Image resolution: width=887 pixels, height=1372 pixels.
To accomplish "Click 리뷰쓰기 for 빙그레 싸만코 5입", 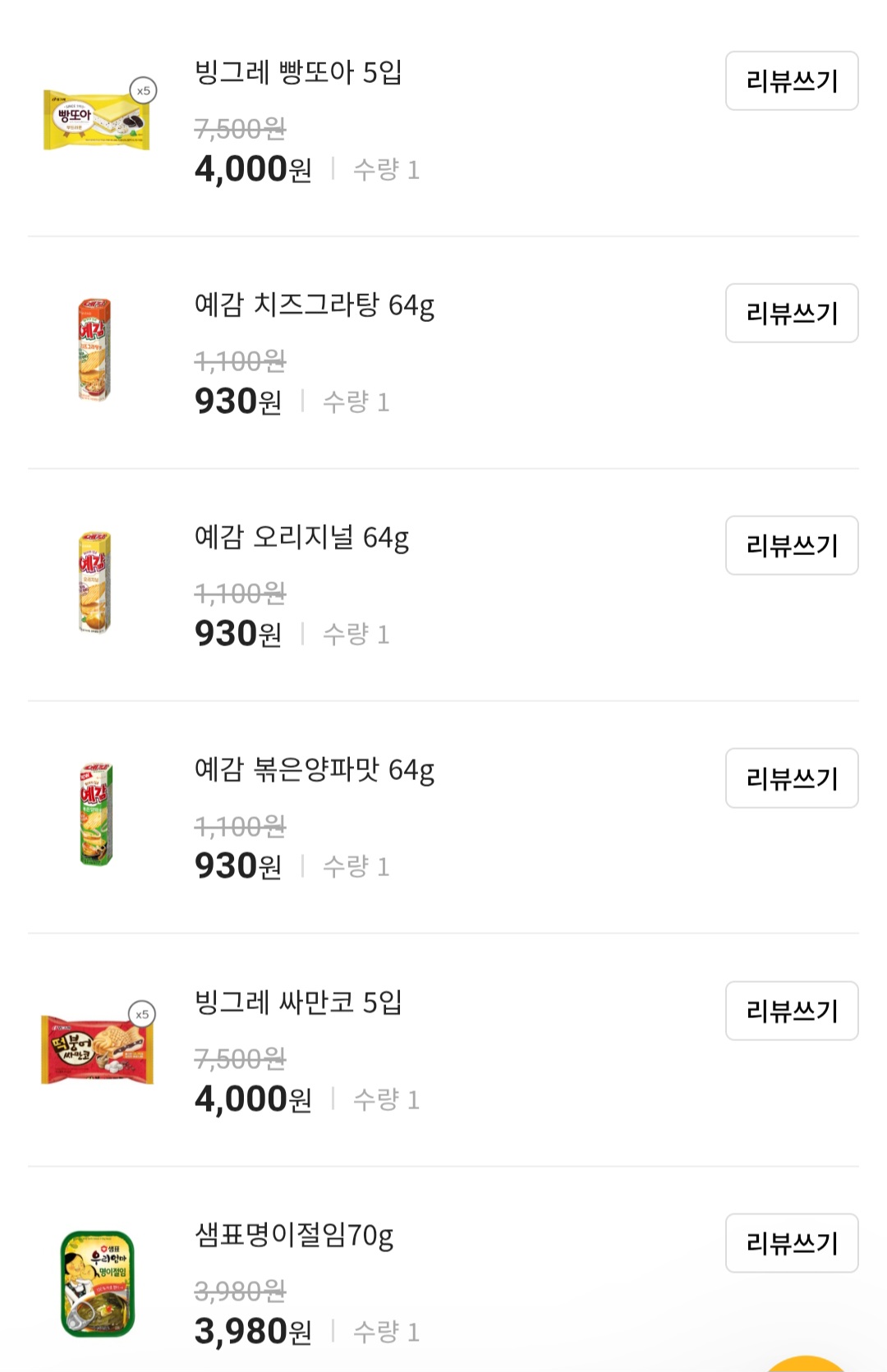I will point(791,1011).
